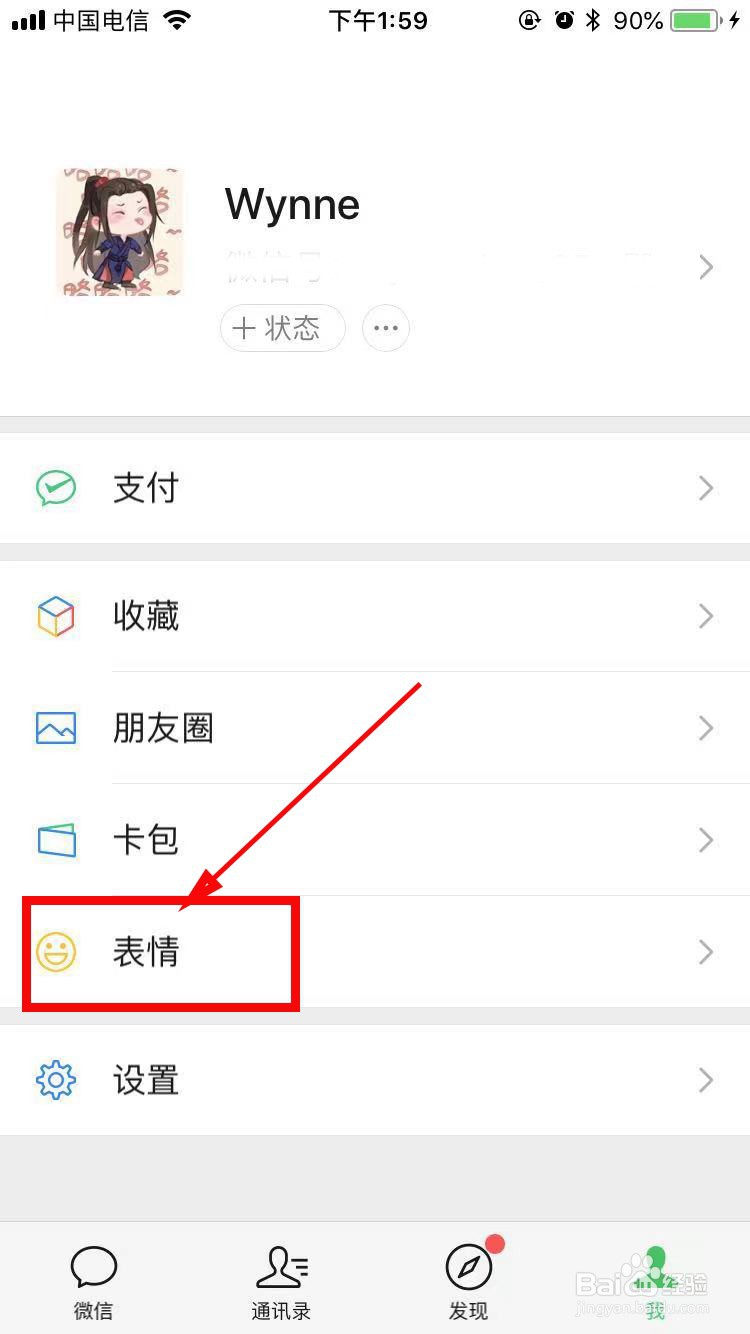The image size is (750, 1334).
Task: Expand the 设置 row chevron
Action: [x=706, y=1080]
